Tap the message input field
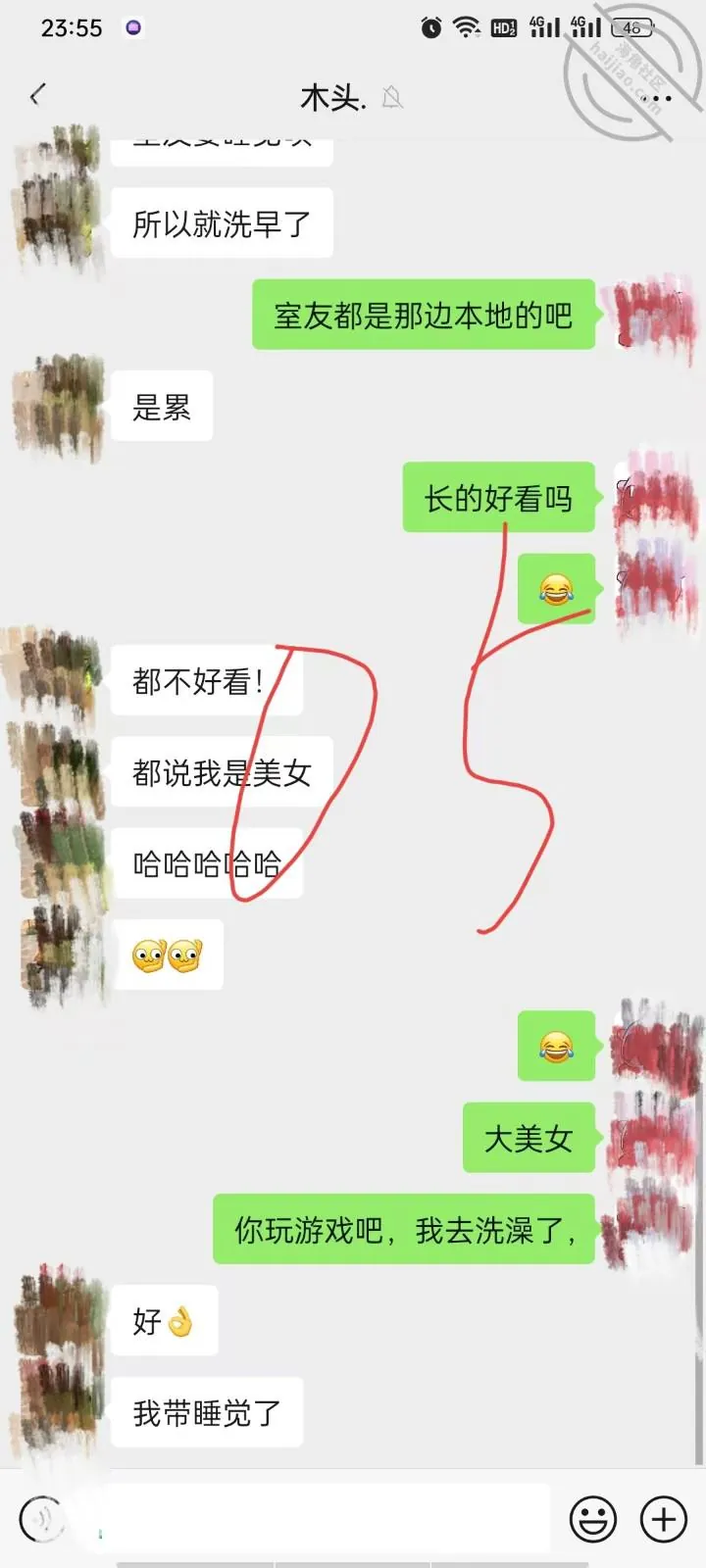 point(324,1519)
